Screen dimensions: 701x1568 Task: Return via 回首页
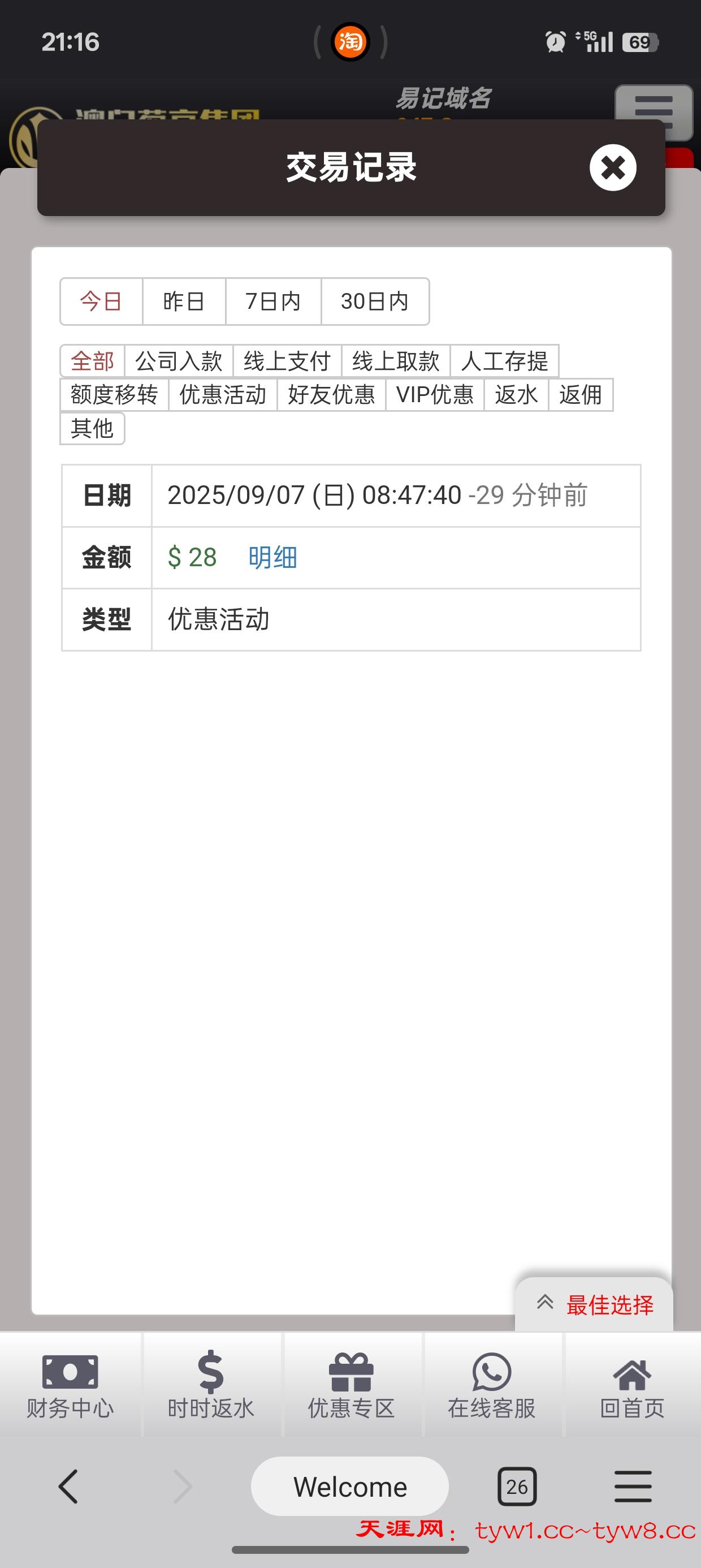(631, 1385)
